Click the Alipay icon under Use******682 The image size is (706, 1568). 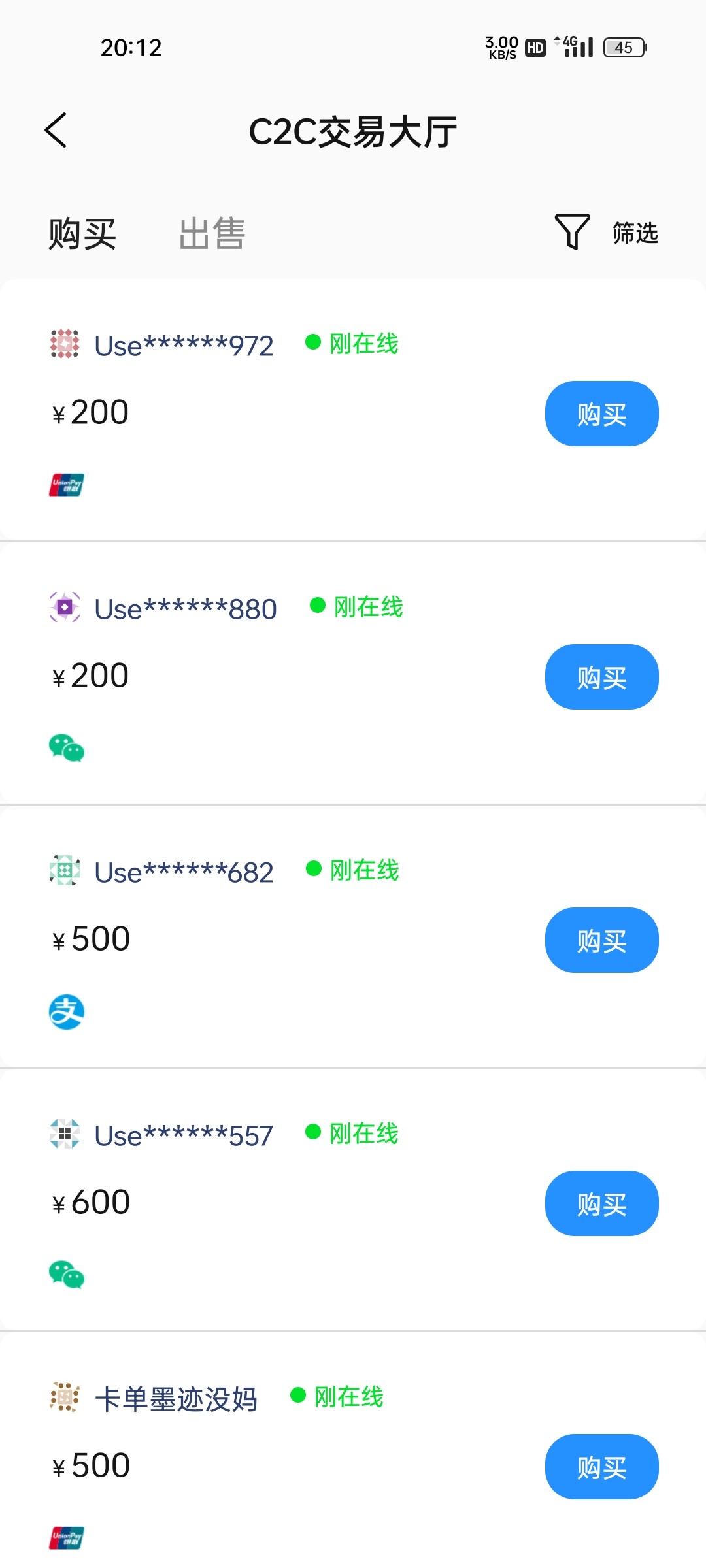tap(66, 1013)
